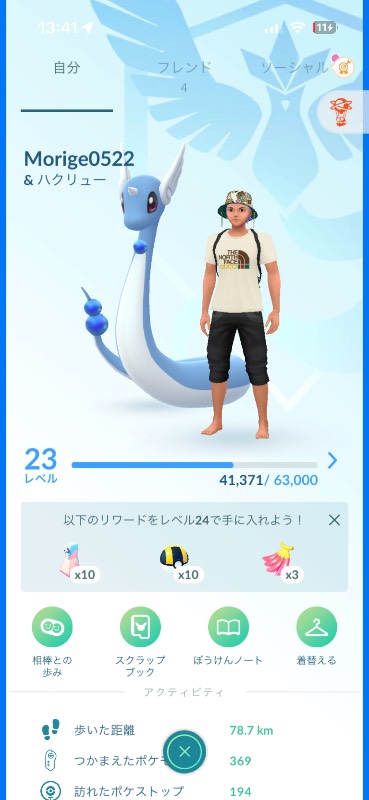
Task: Open ぼうけんノート journal
Action: point(228,636)
